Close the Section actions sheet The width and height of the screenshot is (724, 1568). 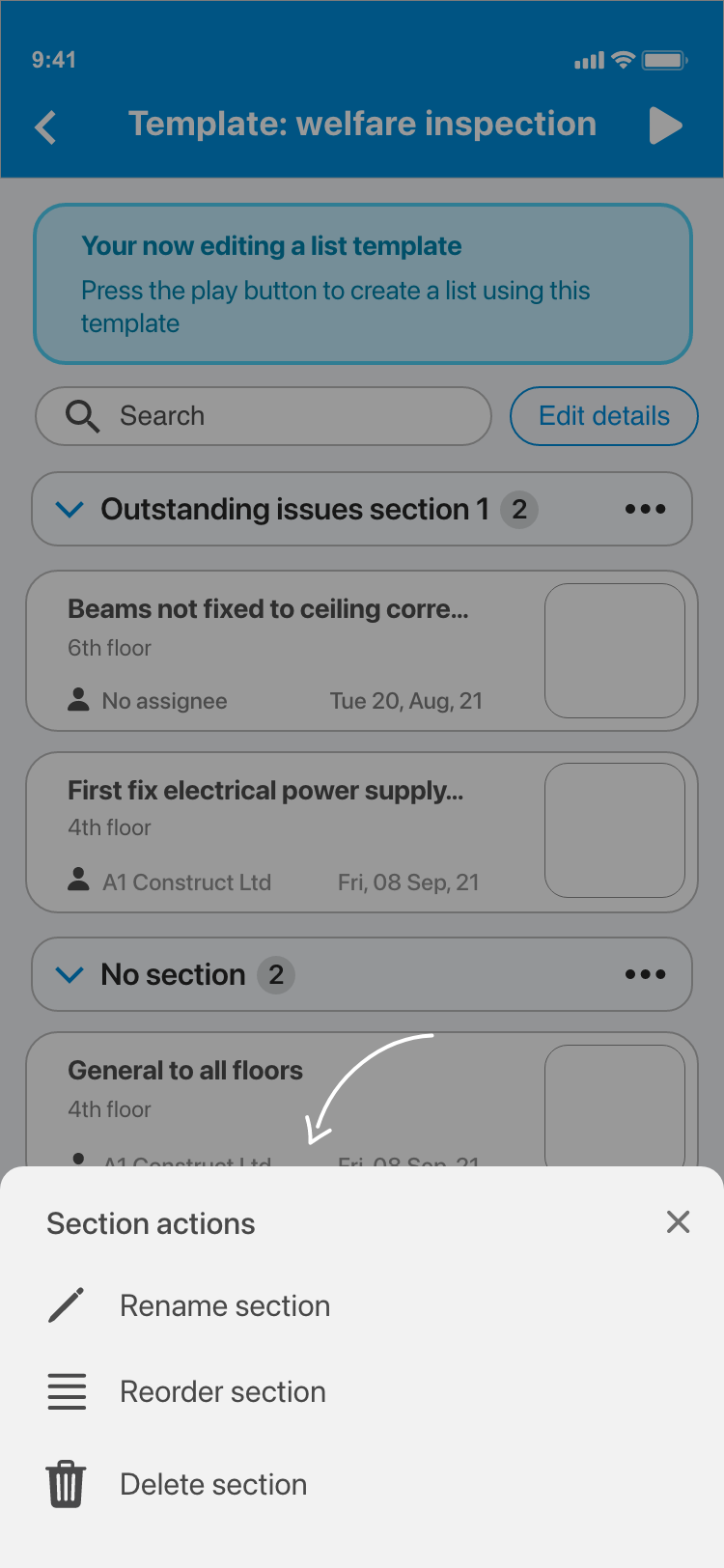(678, 1222)
